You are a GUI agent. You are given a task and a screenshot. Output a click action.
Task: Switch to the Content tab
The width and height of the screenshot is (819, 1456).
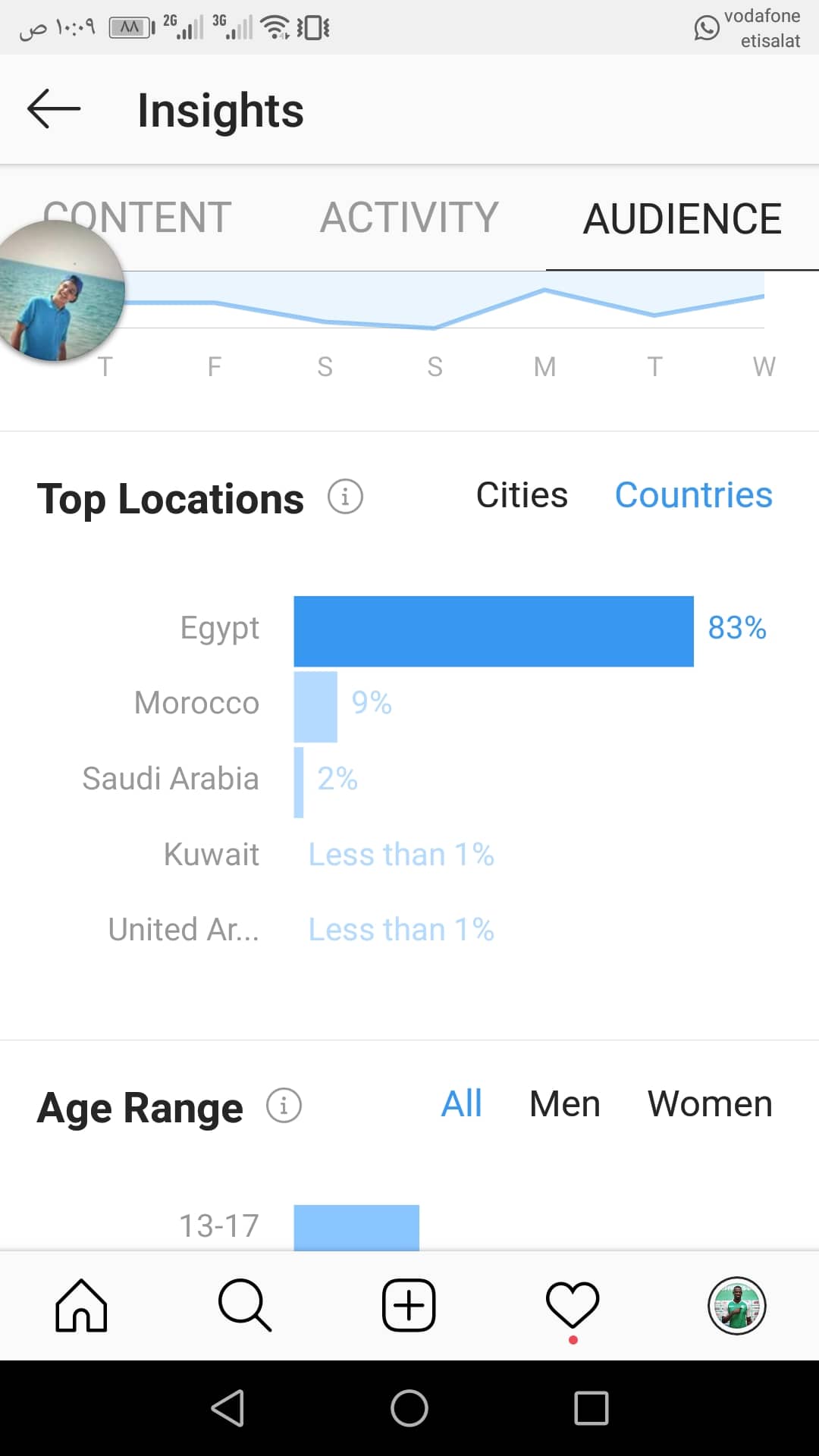click(x=137, y=218)
